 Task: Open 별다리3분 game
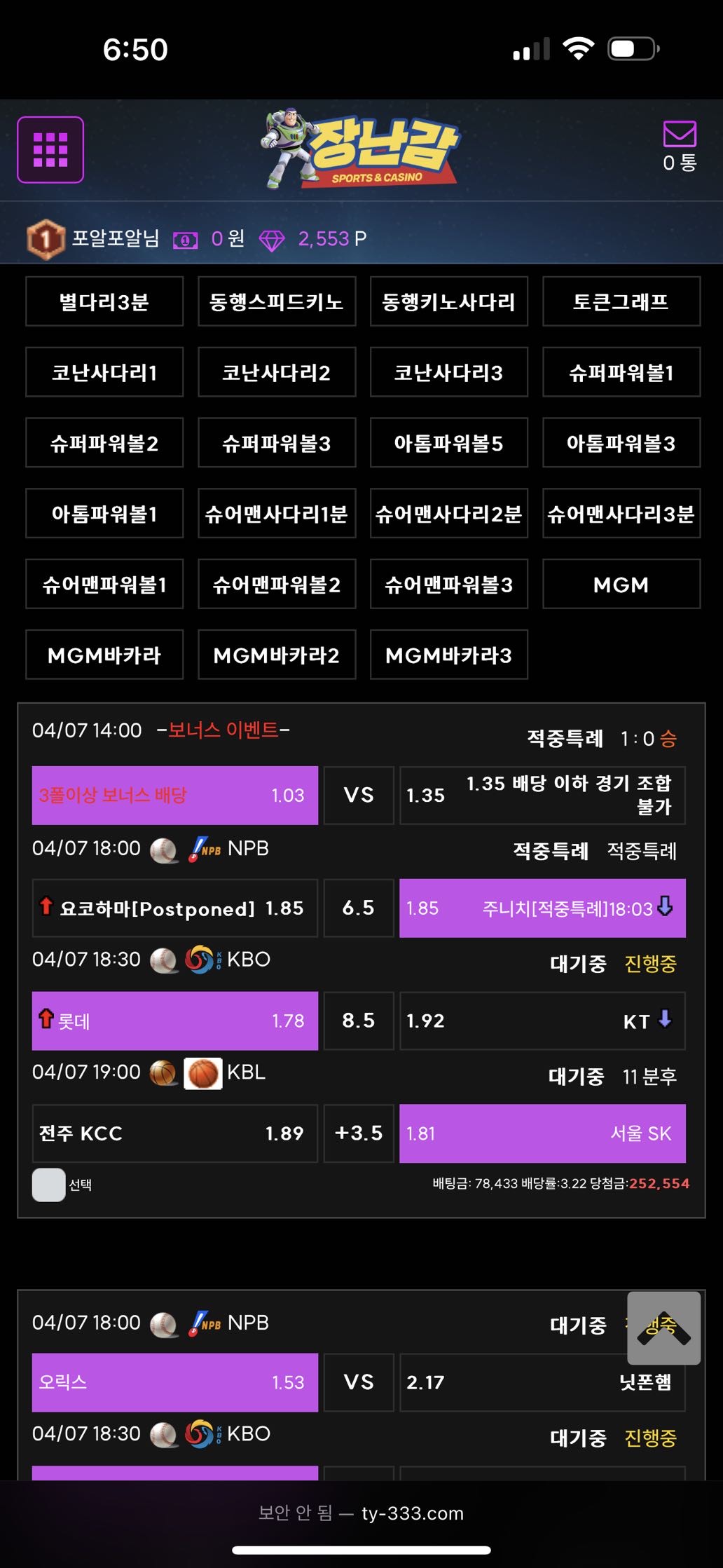[x=104, y=301]
